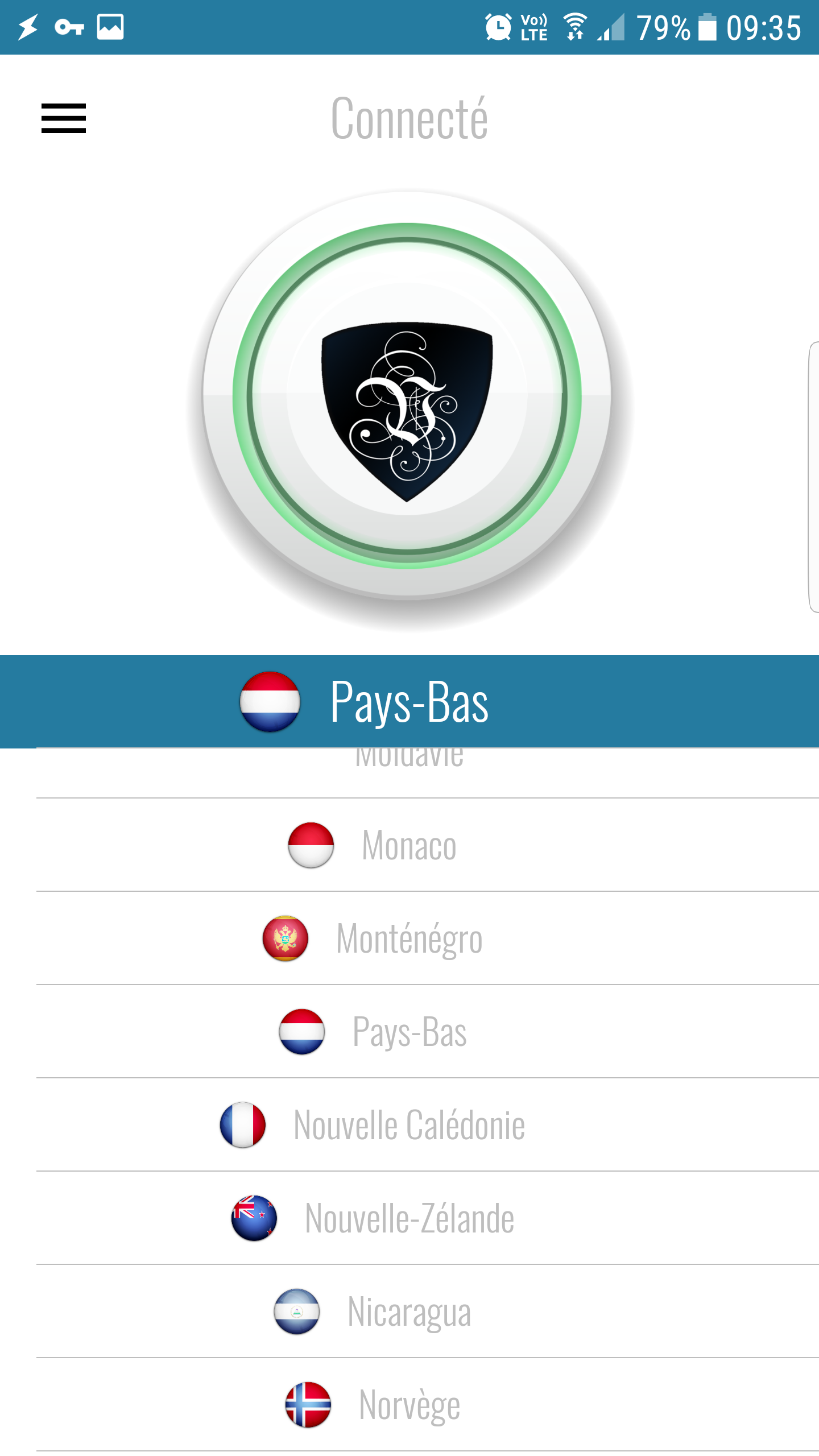Tap the shield button to disconnect VPN

click(407, 396)
